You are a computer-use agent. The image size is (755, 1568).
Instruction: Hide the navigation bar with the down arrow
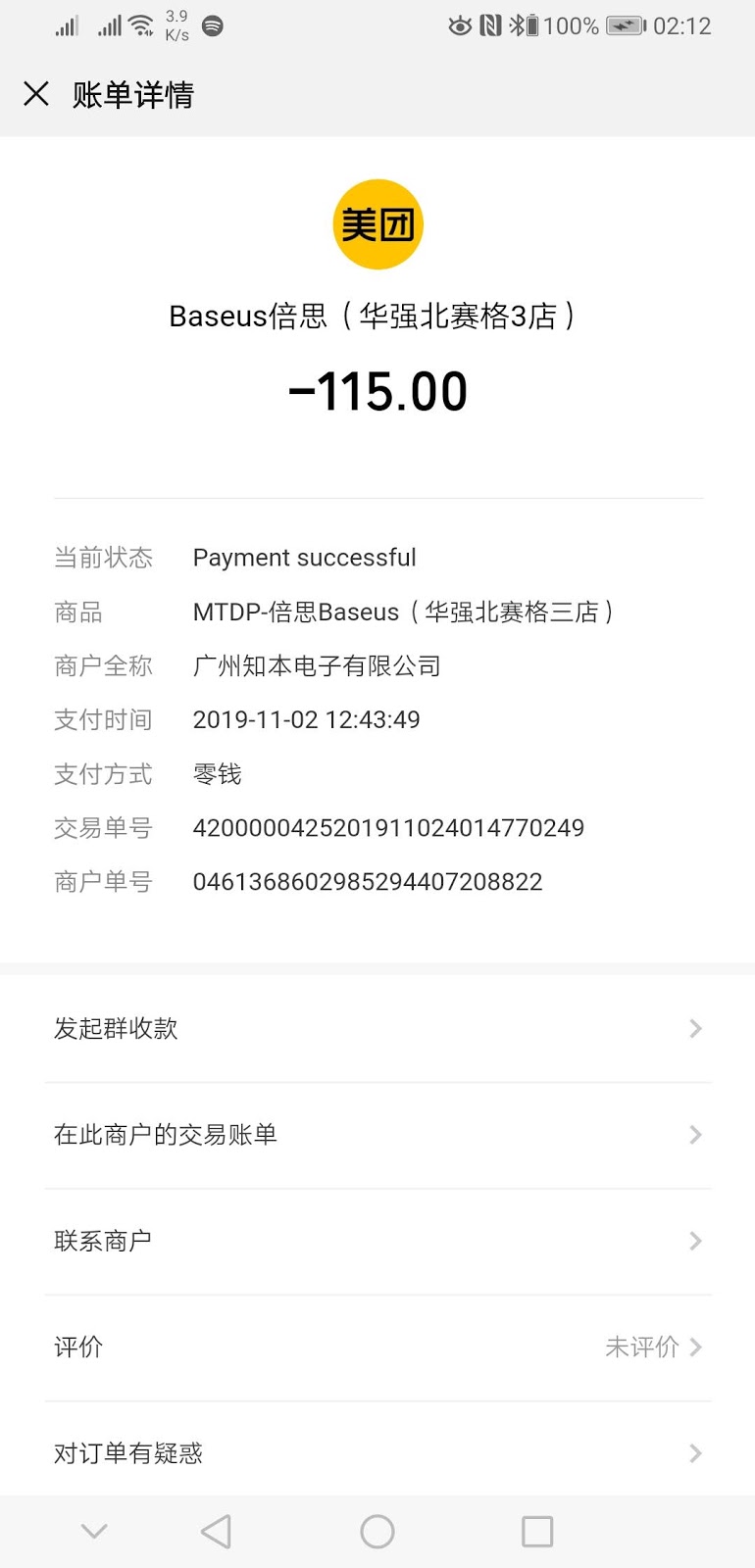pyautogui.click(x=94, y=1531)
